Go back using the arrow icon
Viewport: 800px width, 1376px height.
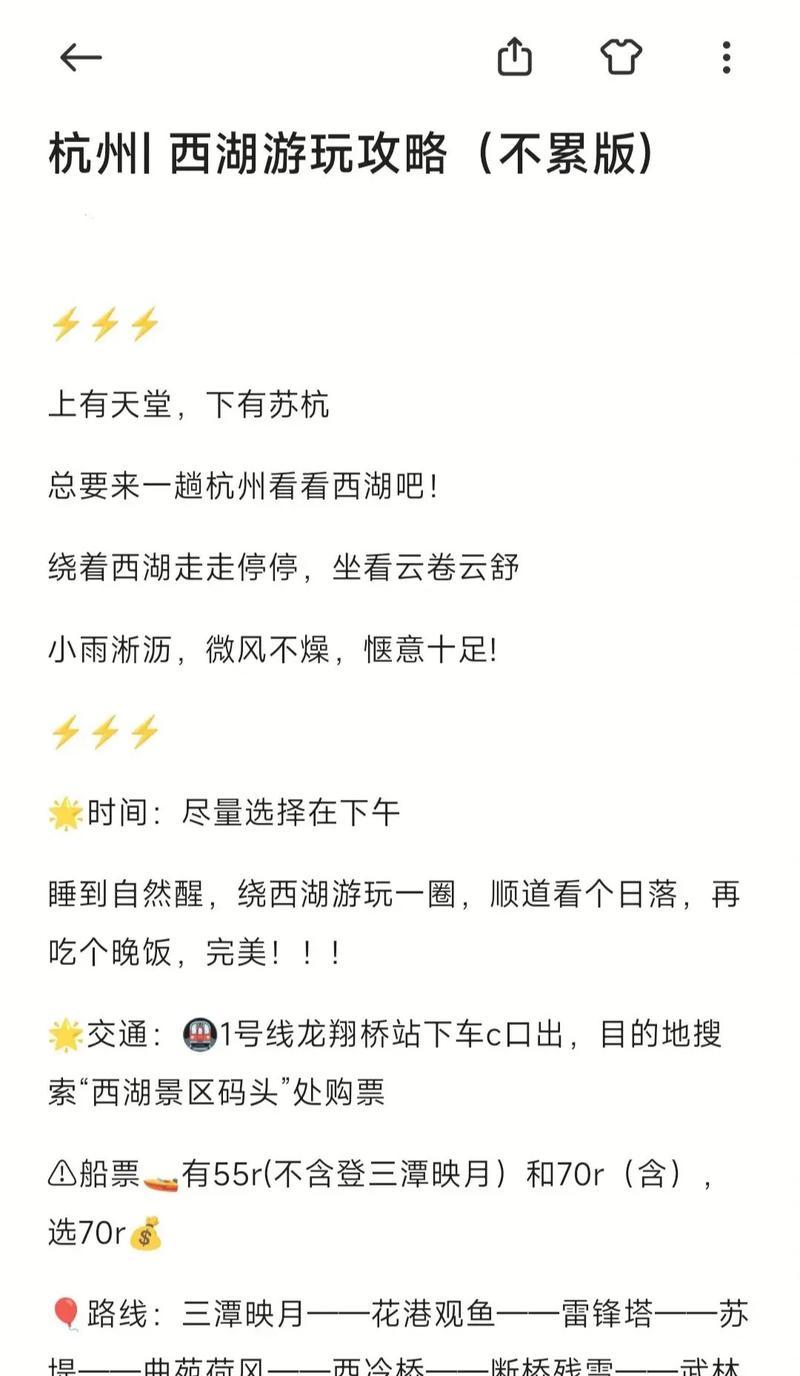[81, 58]
